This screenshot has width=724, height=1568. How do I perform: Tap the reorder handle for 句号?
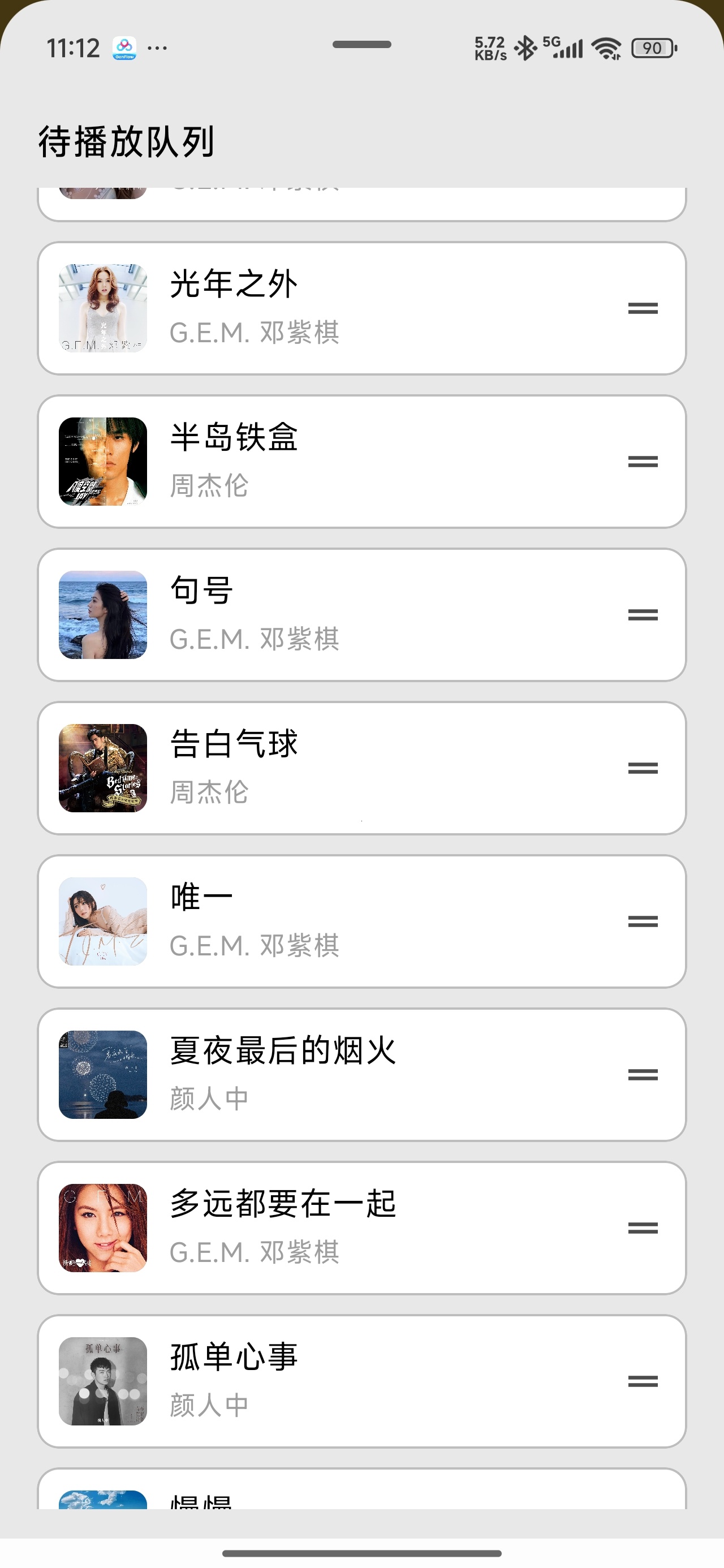point(643,615)
